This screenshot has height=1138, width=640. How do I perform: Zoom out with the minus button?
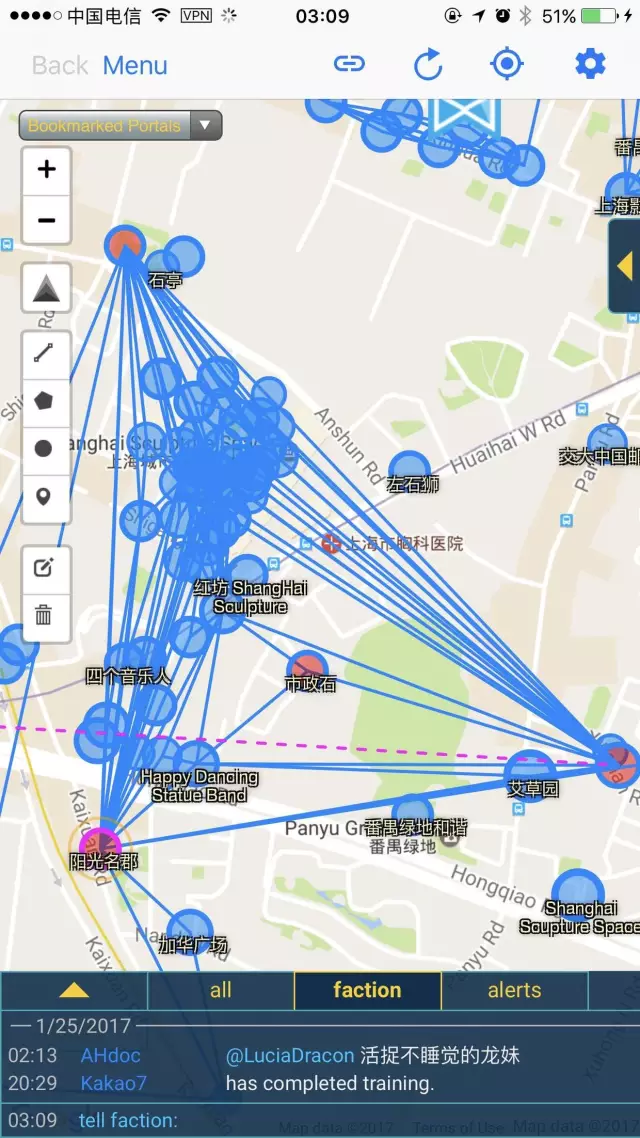(x=46, y=220)
